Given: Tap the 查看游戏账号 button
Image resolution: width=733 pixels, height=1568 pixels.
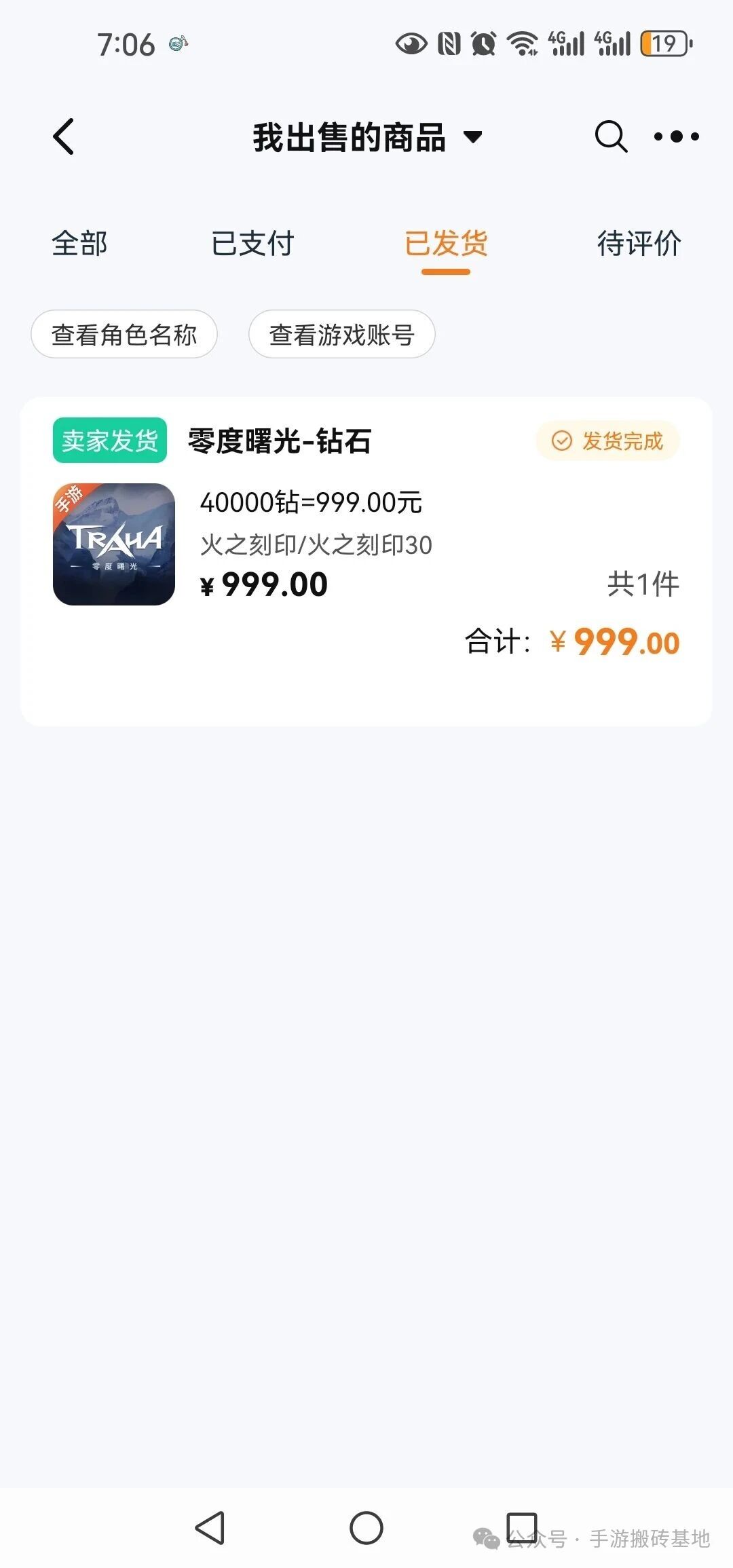Looking at the screenshot, I should click(x=341, y=334).
